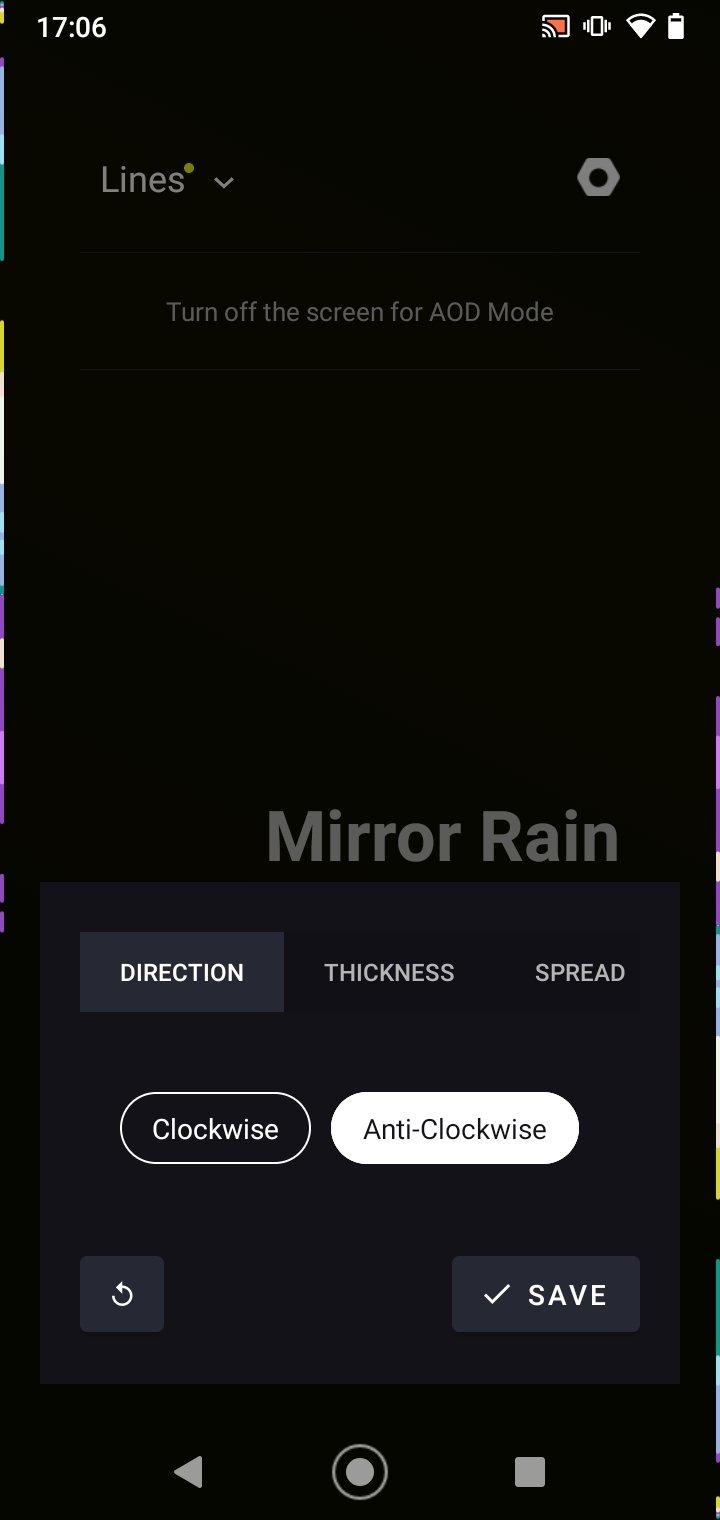The image size is (720, 1520).
Task: Open recent apps from the navigation bar
Action: point(529,1471)
